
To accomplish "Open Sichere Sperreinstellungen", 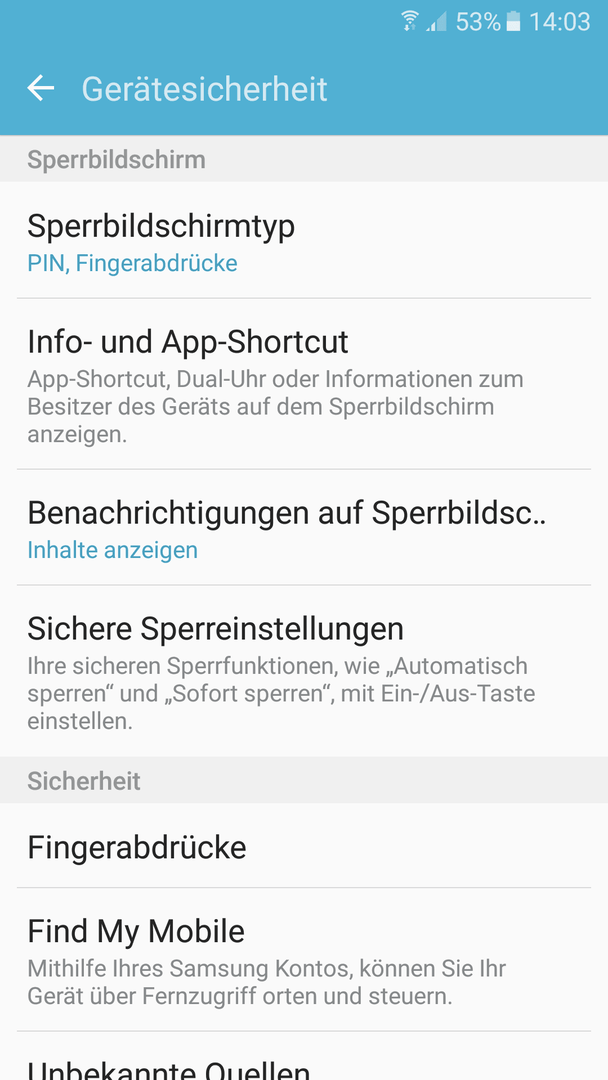I will (304, 672).
